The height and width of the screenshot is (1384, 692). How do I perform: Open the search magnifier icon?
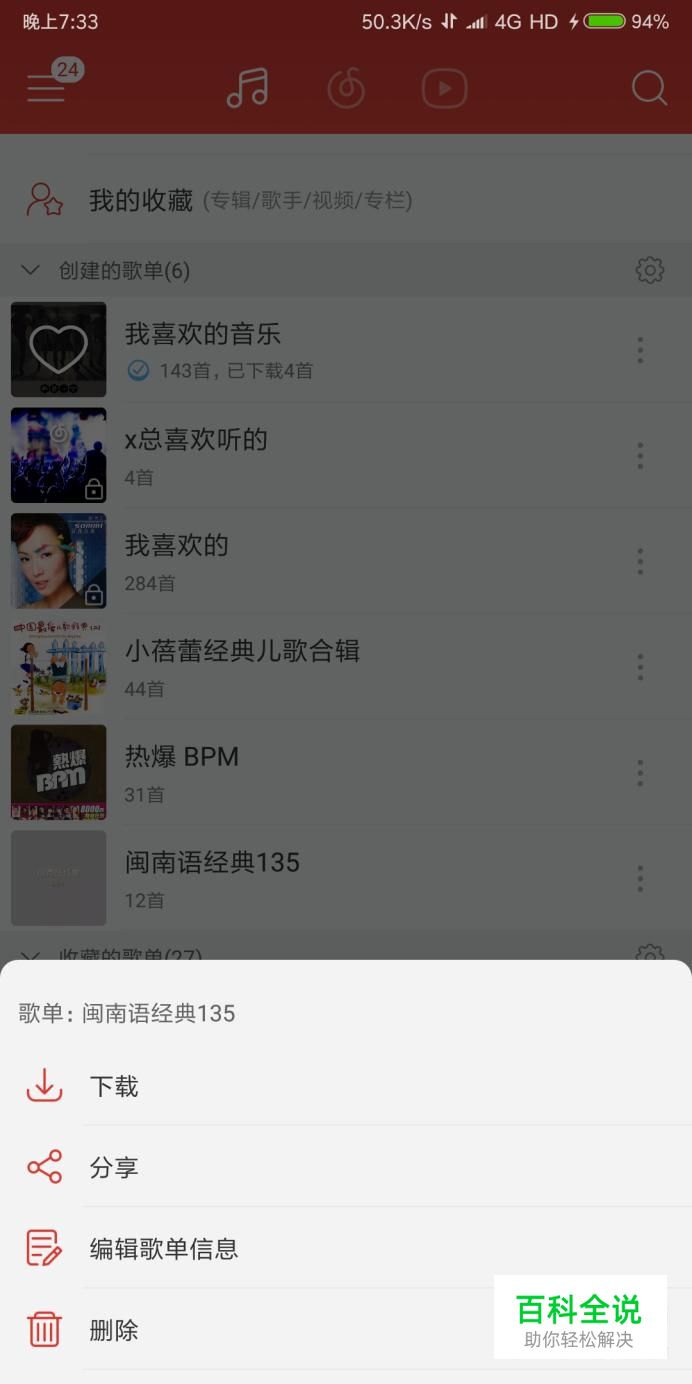(x=649, y=89)
